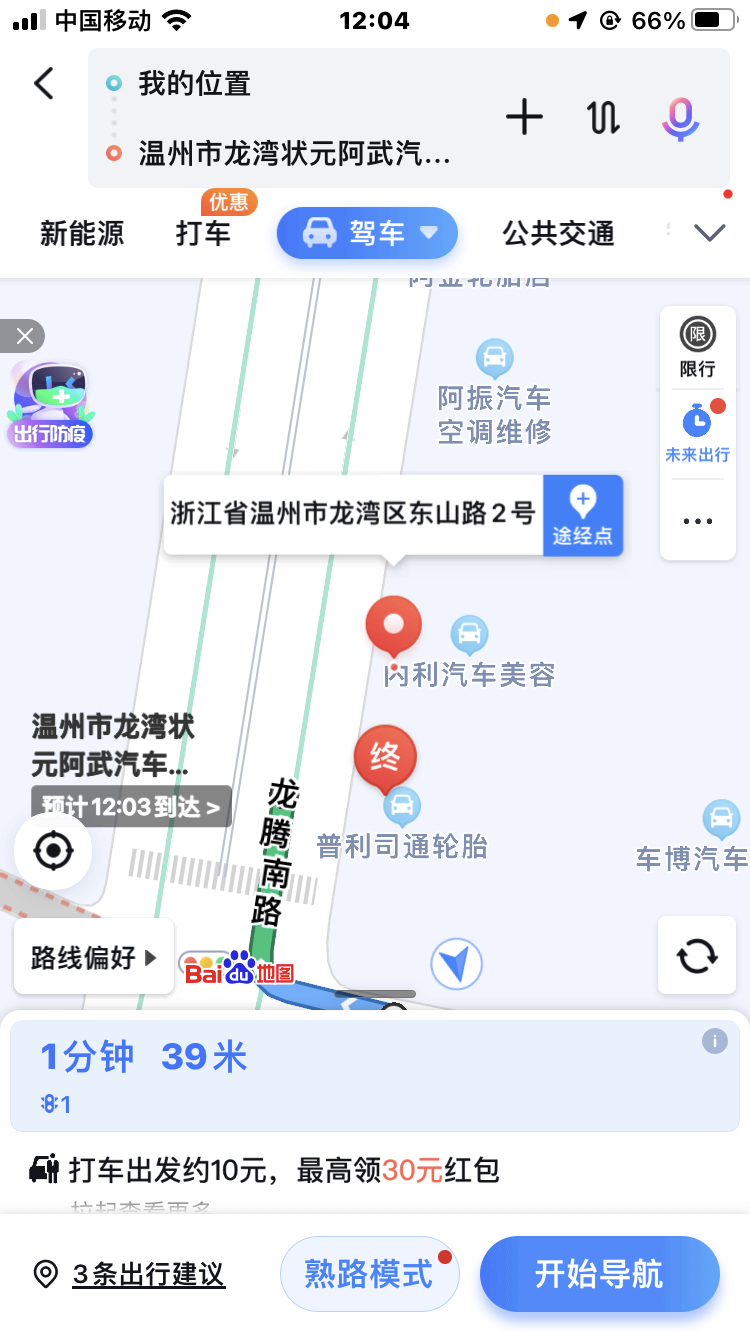Refresh the route

[697, 956]
